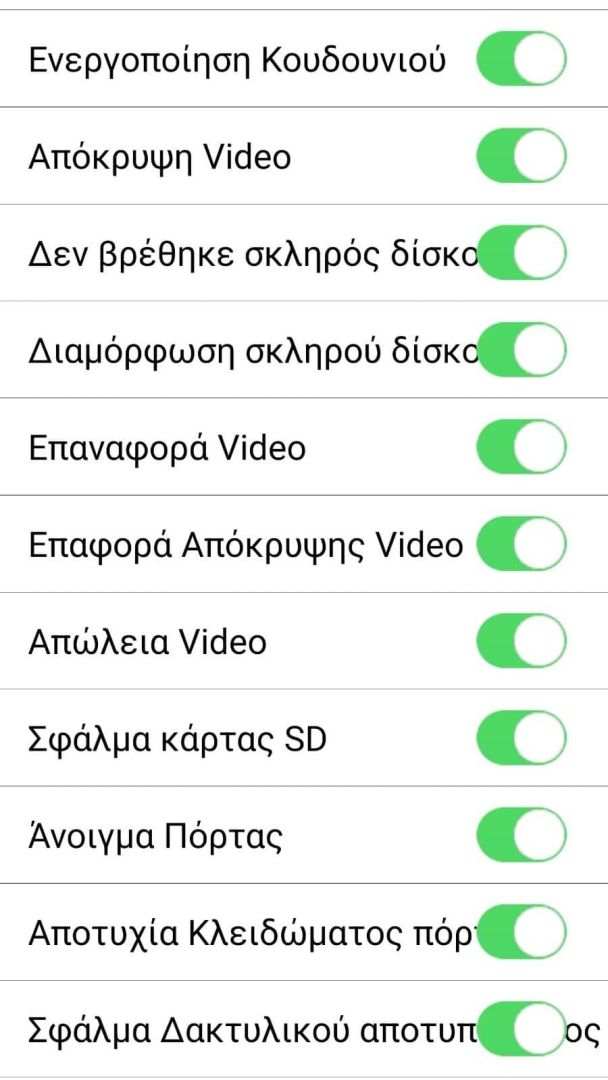Switch off the Άνοιγμα Πόρτας alert
Viewport: 608px width, 1080px height.
(x=521, y=836)
